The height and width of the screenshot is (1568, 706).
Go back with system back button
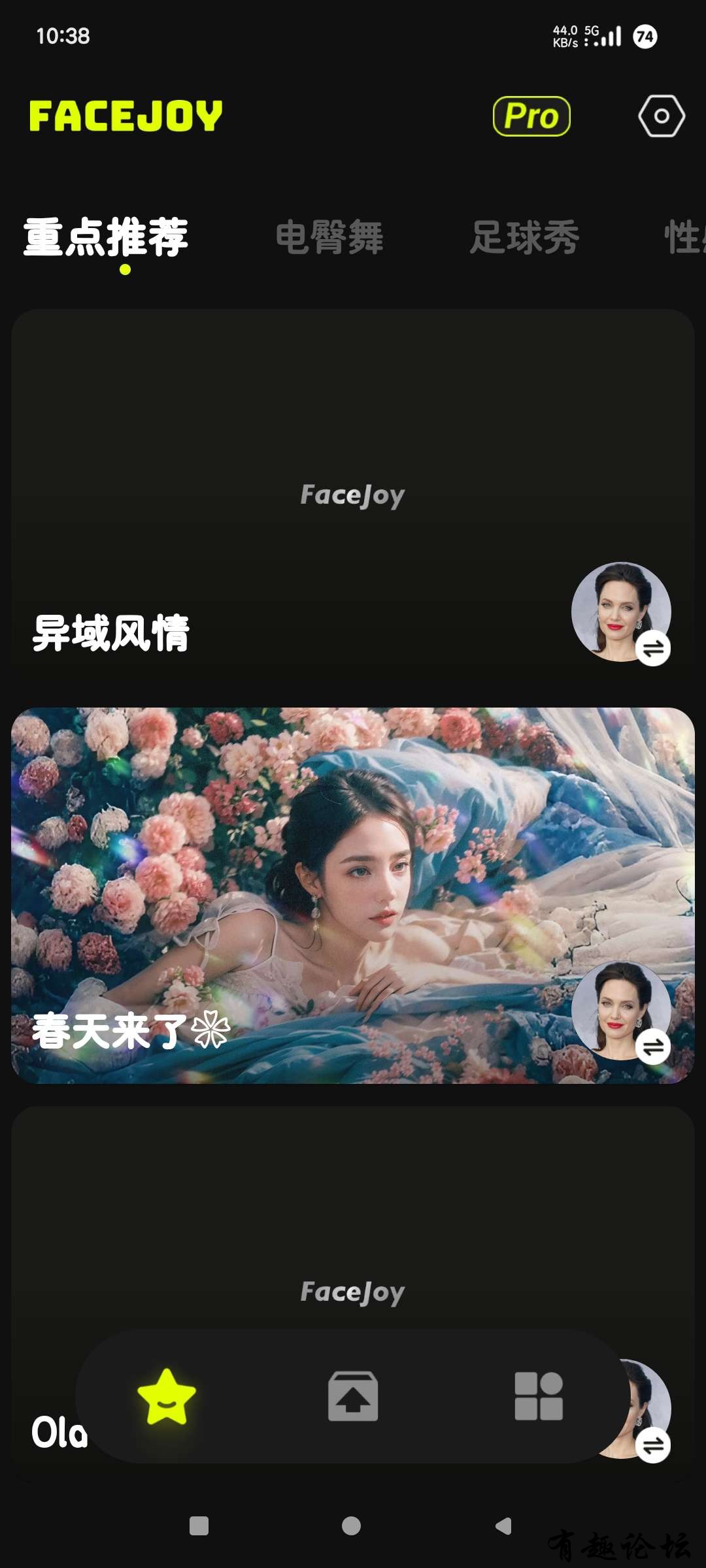(503, 1526)
